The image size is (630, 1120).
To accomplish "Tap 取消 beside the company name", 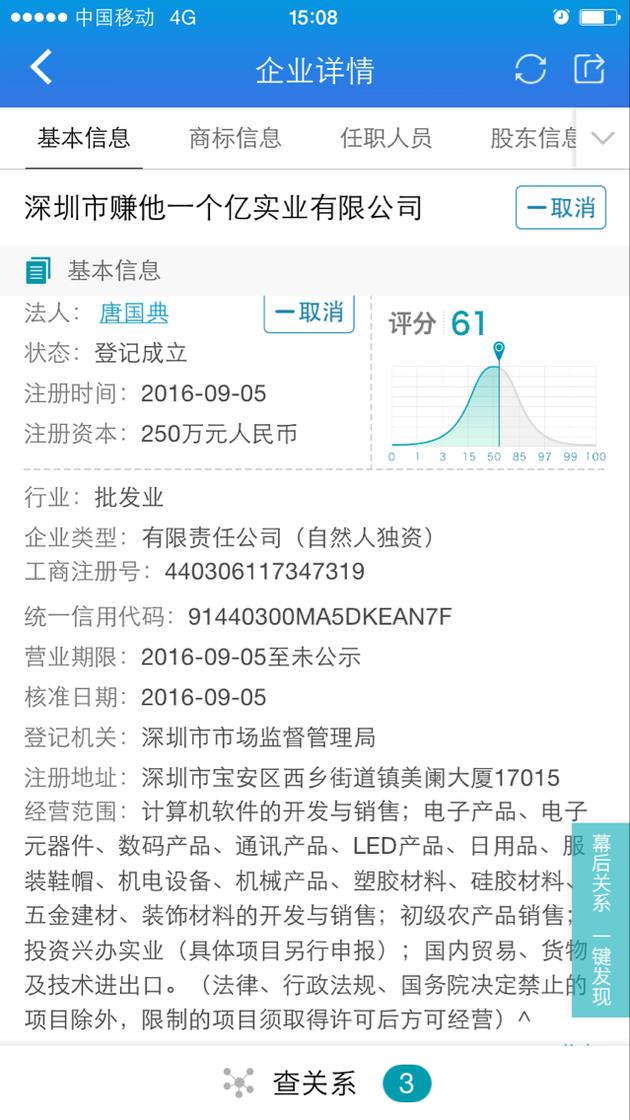I will point(561,208).
